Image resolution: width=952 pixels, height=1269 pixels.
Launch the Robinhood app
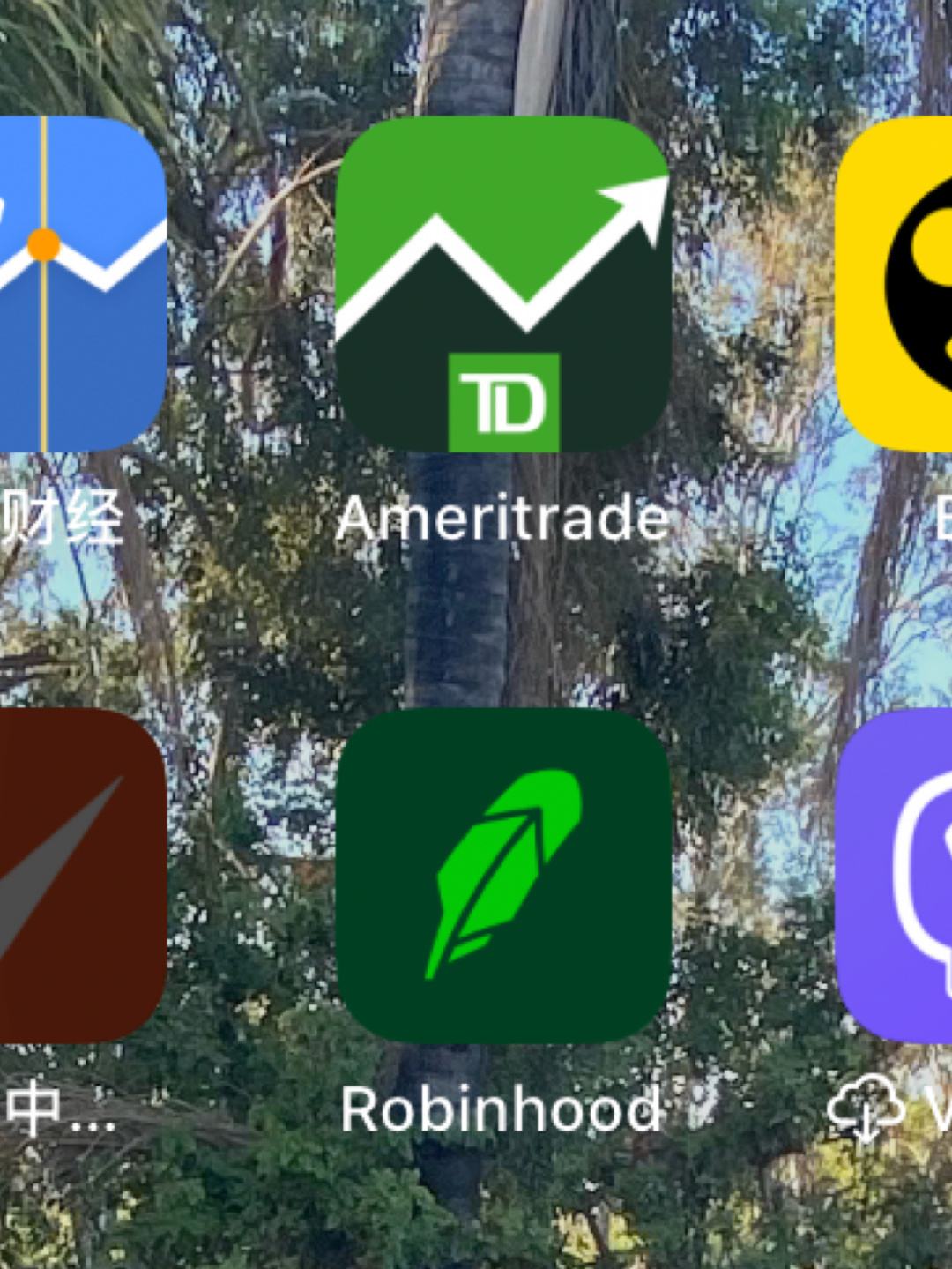[502, 875]
